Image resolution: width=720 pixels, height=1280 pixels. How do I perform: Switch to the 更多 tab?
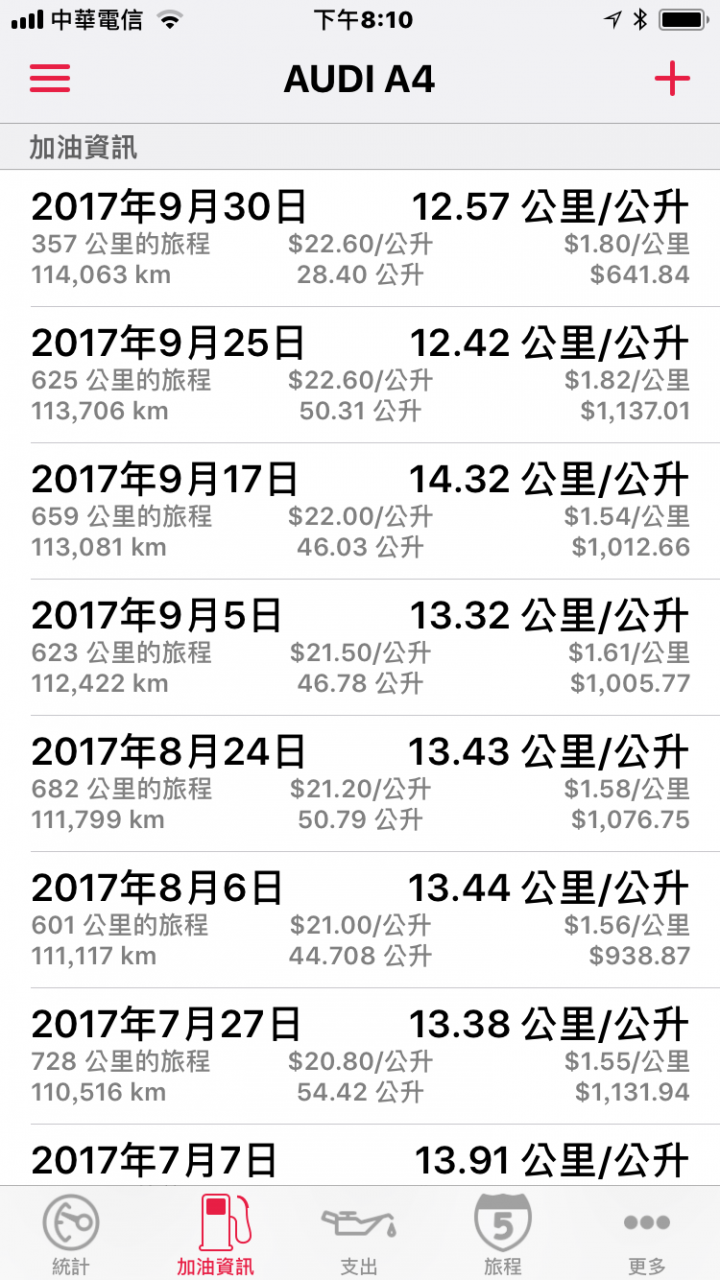pyautogui.click(x=648, y=1232)
